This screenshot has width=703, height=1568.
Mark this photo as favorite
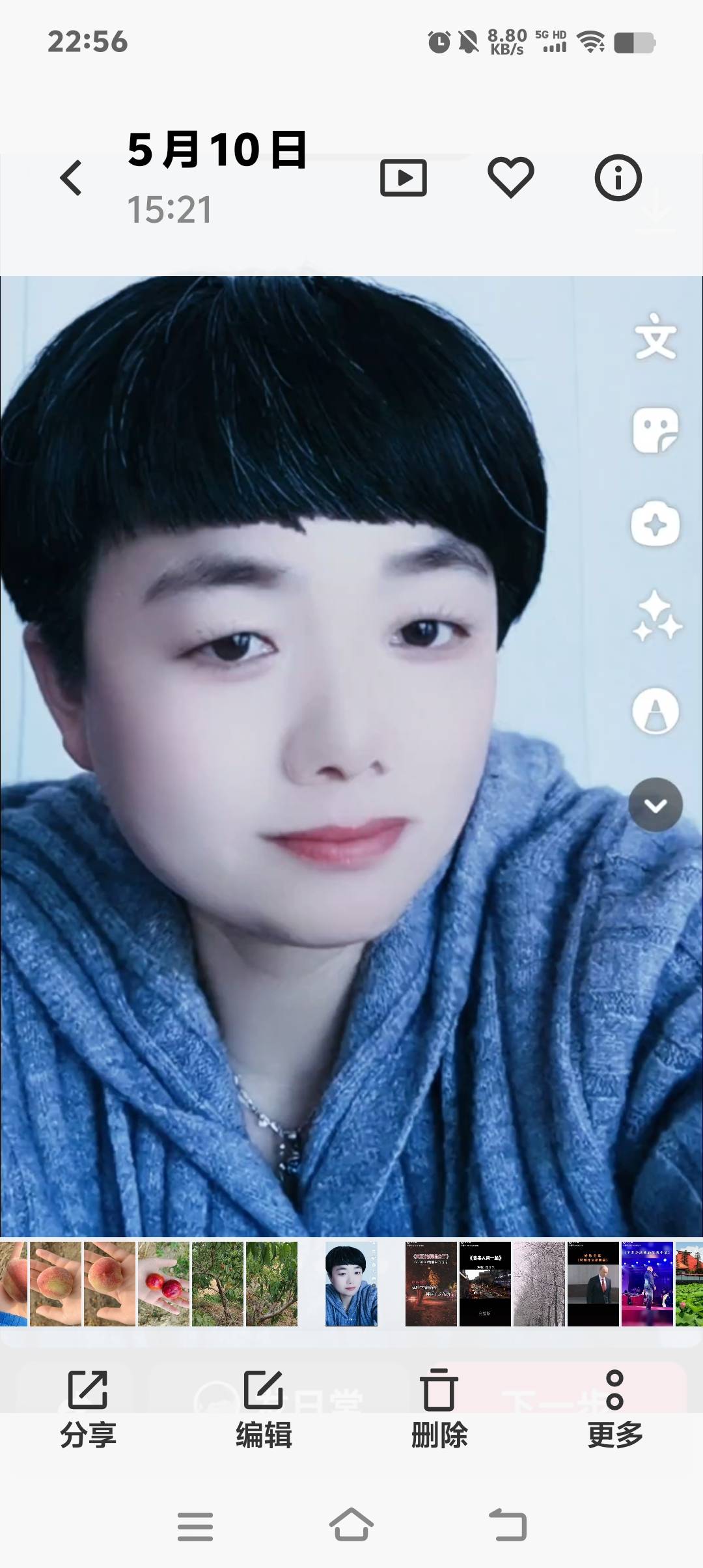(511, 178)
